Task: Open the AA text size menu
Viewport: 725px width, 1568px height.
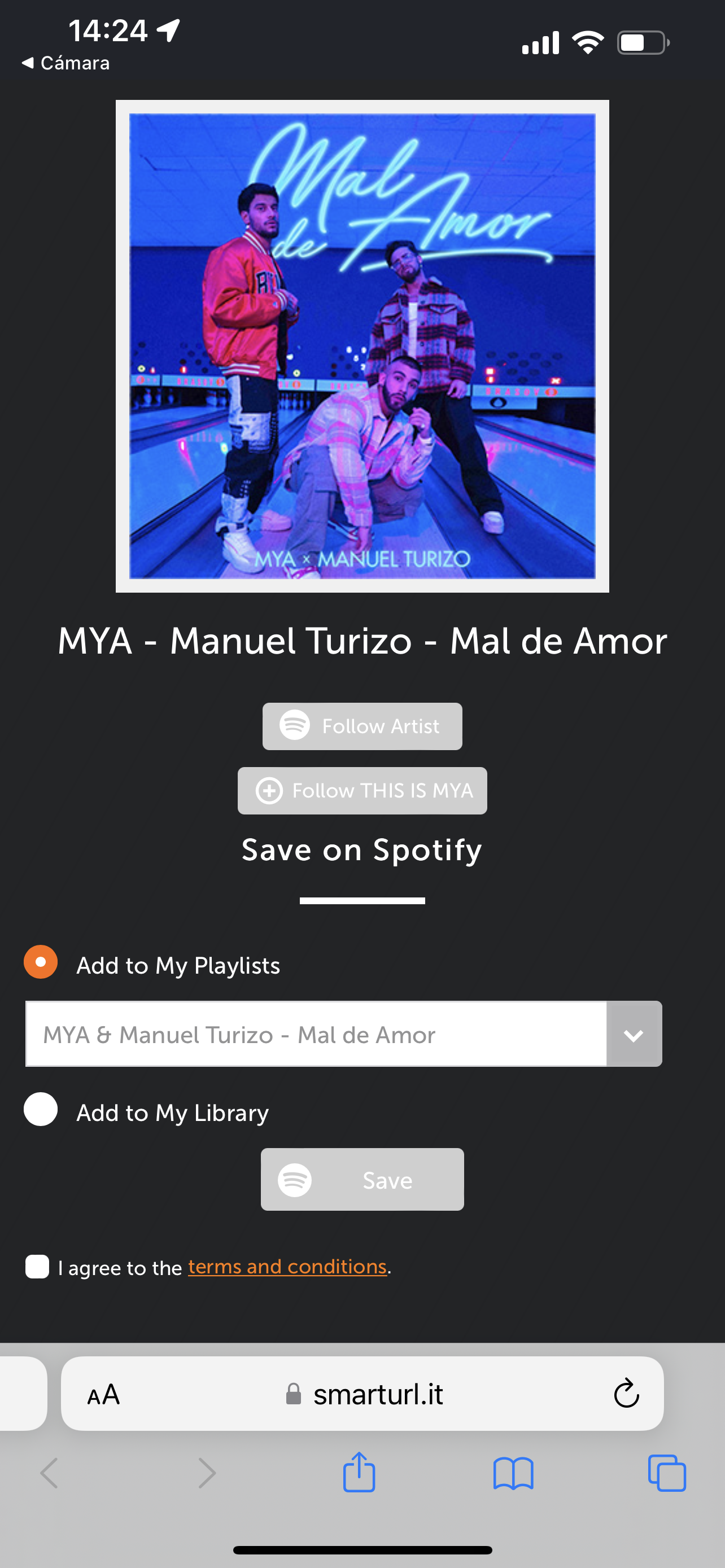Action: (103, 1394)
